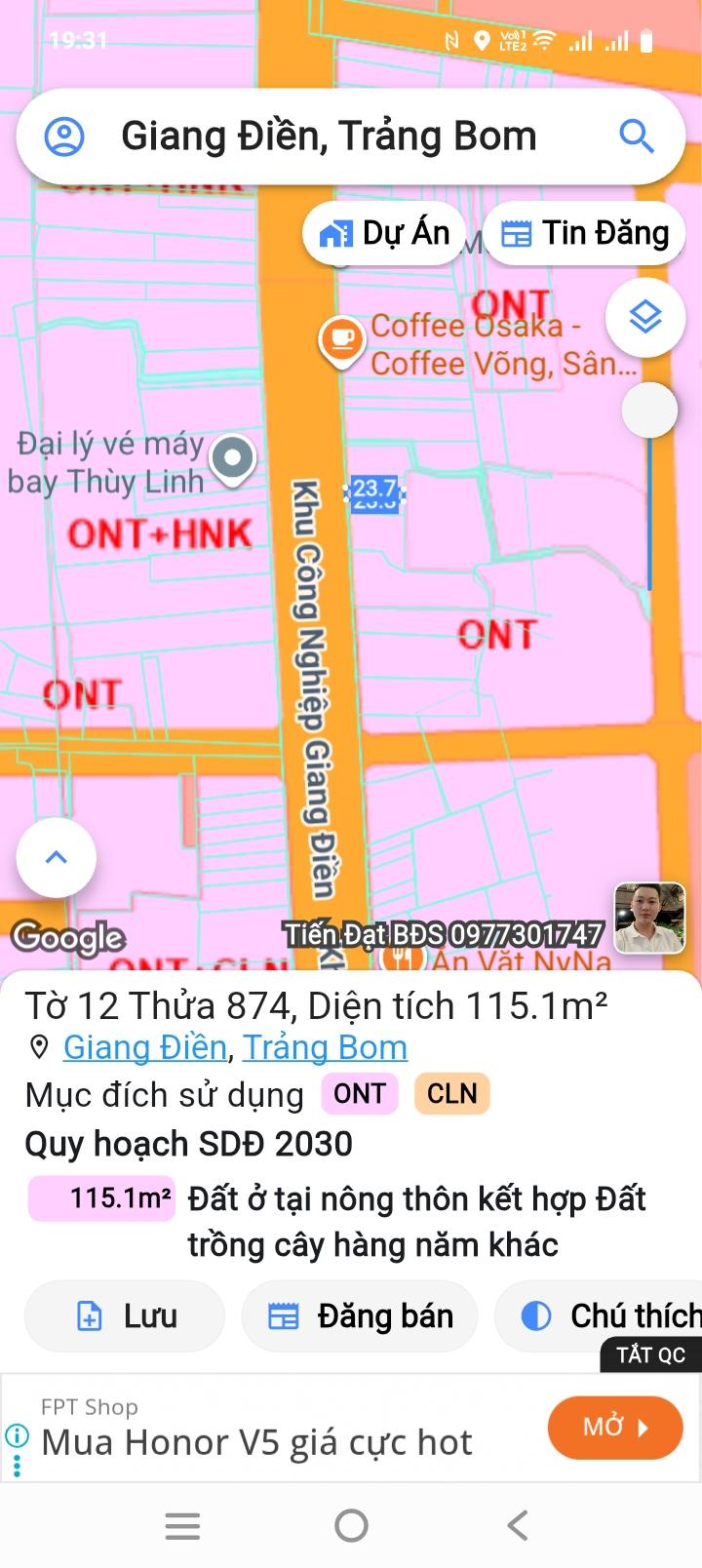The height and width of the screenshot is (1568, 702).
Task: Open the account profile icon
Action: pyautogui.click(x=65, y=137)
